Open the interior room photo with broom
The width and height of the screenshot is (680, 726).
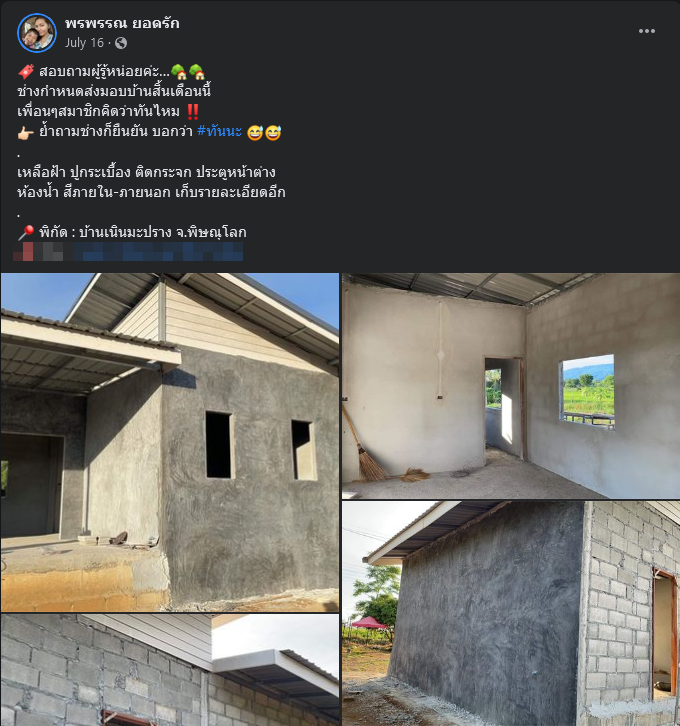click(510, 385)
